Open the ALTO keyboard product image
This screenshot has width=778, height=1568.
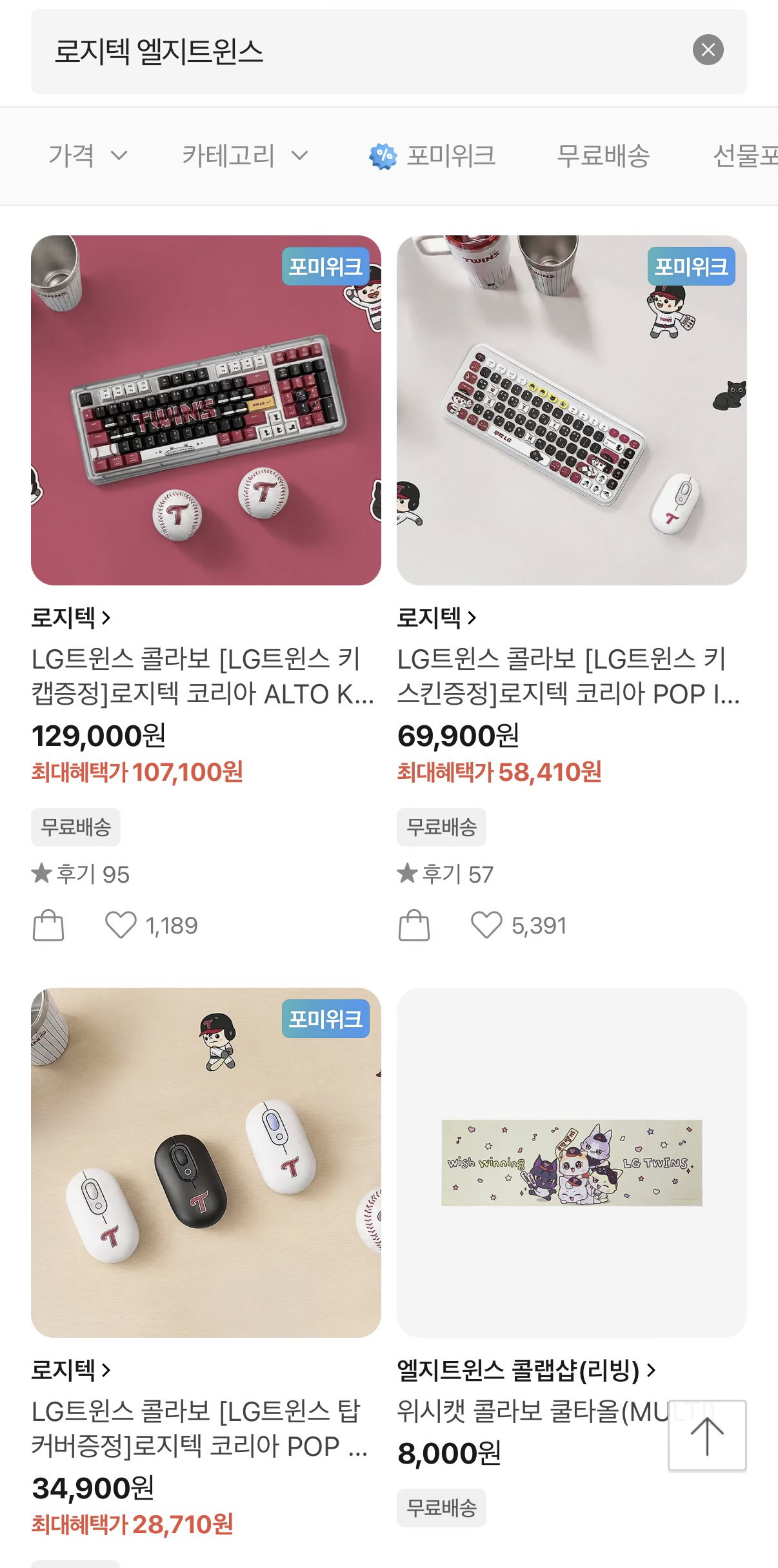pyautogui.click(x=206, y=410)
